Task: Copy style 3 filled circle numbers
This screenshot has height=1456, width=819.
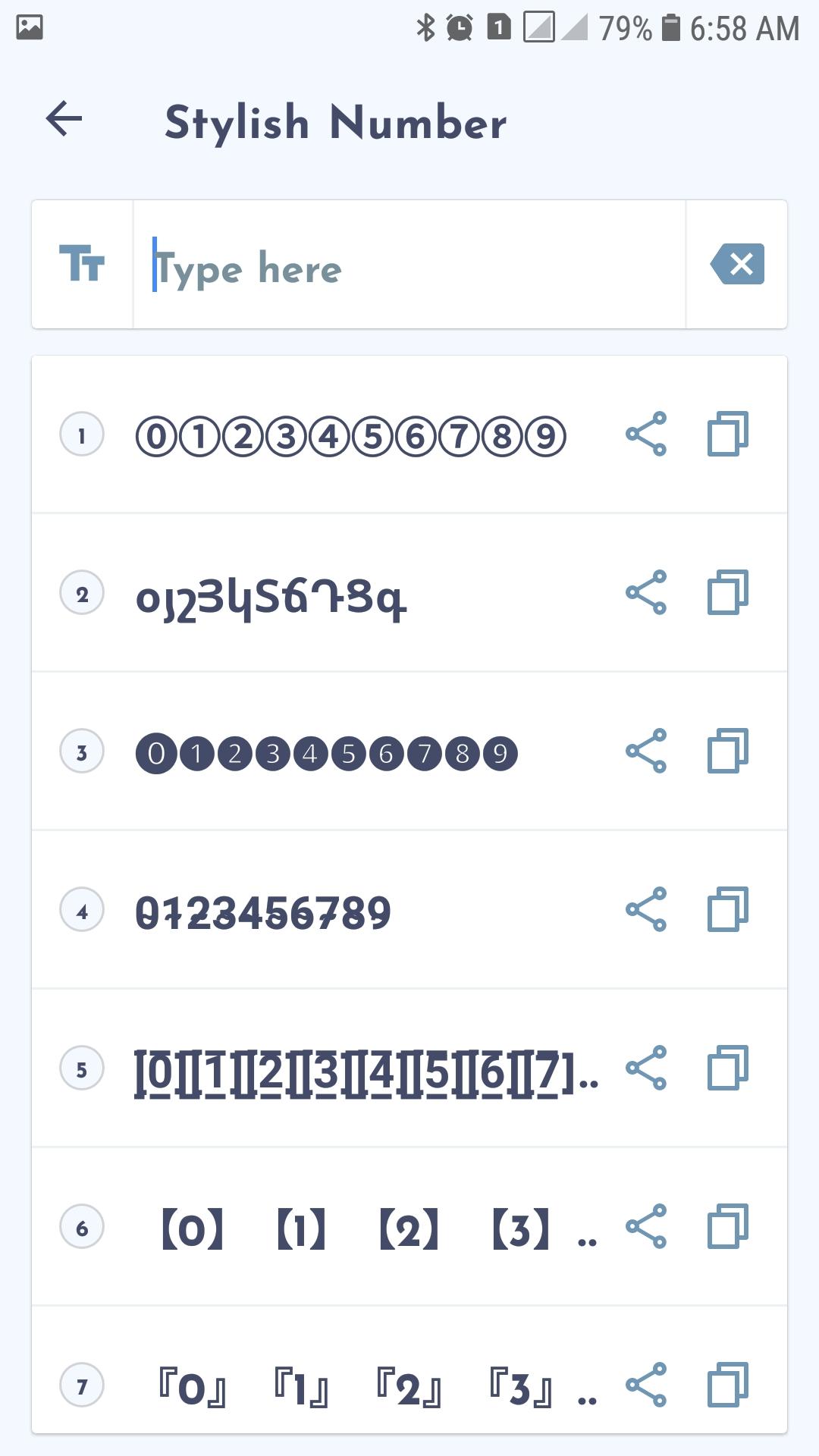Action: (x=728, y=751)
